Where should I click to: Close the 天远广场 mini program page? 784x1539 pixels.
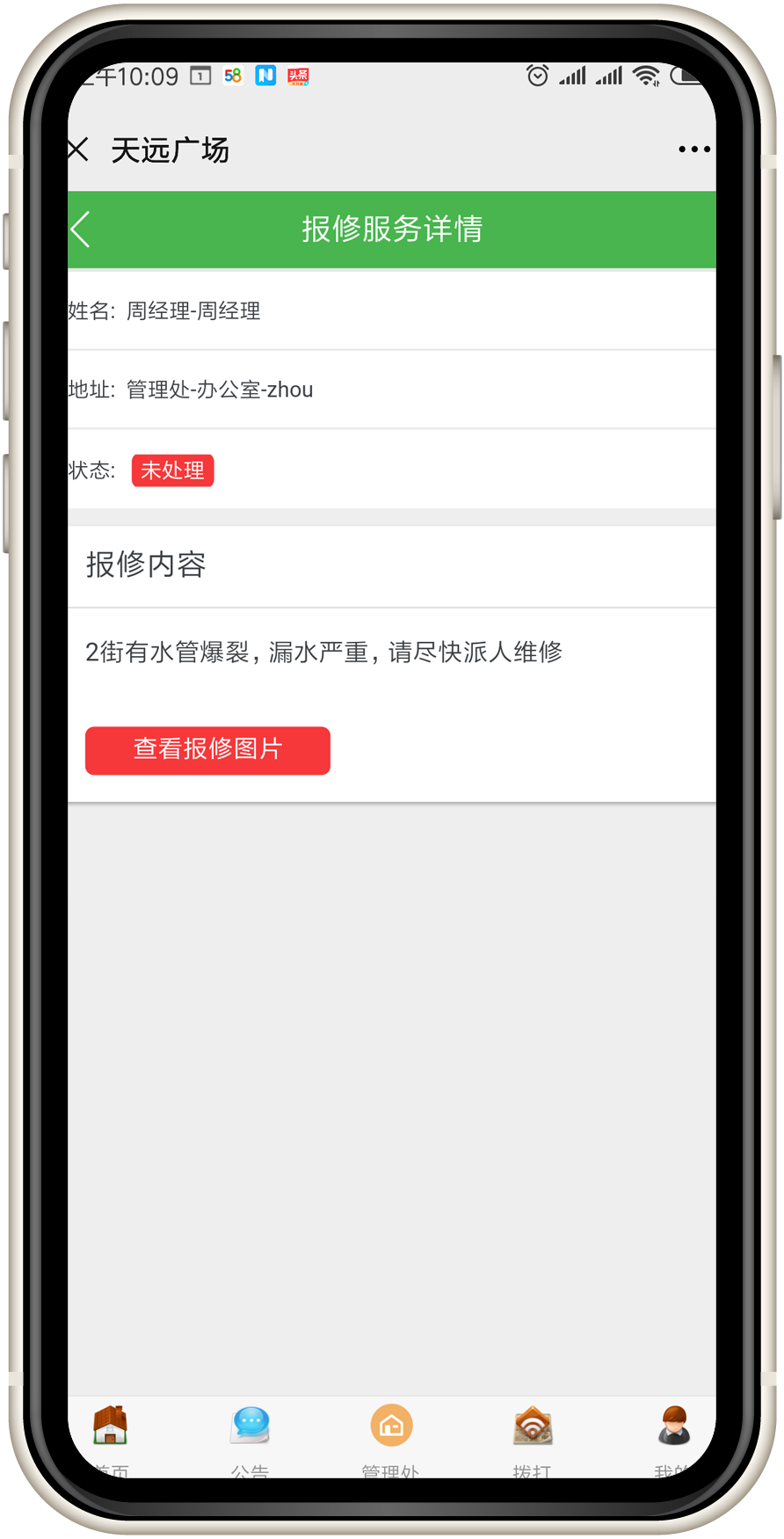[x=79, y=150]
